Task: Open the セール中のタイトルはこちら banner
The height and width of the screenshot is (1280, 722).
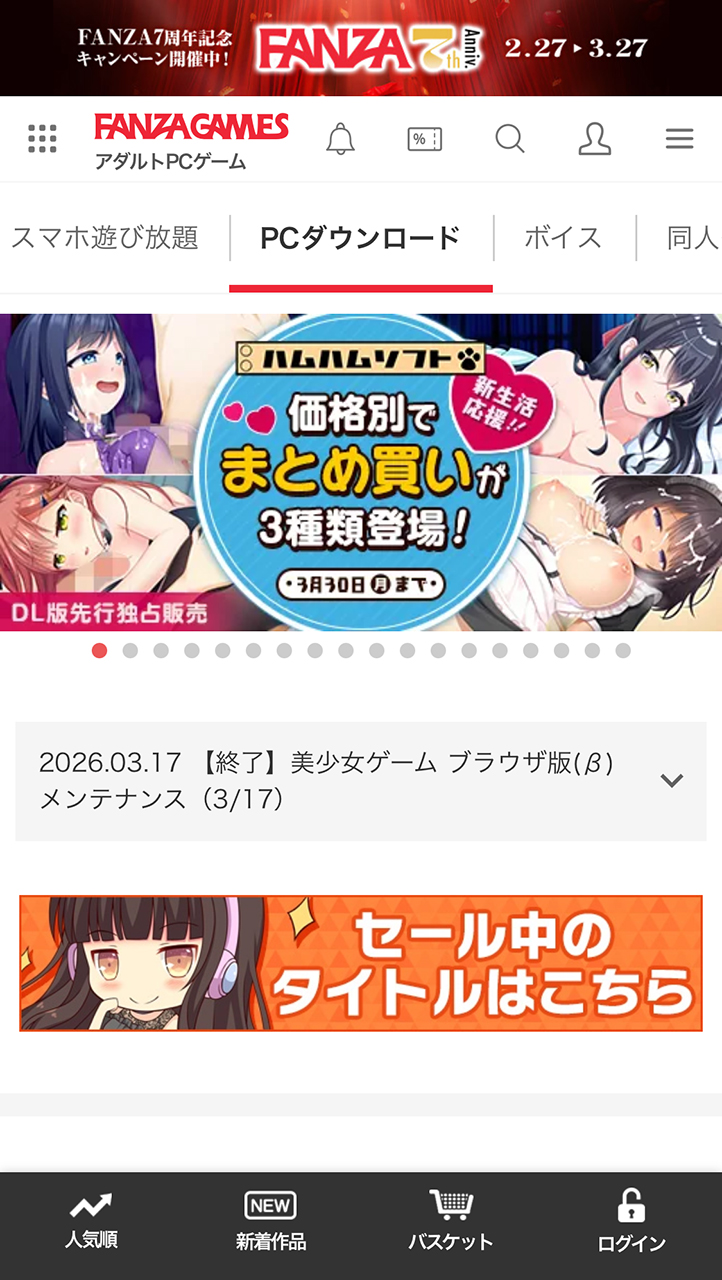Action: [361, 963]
